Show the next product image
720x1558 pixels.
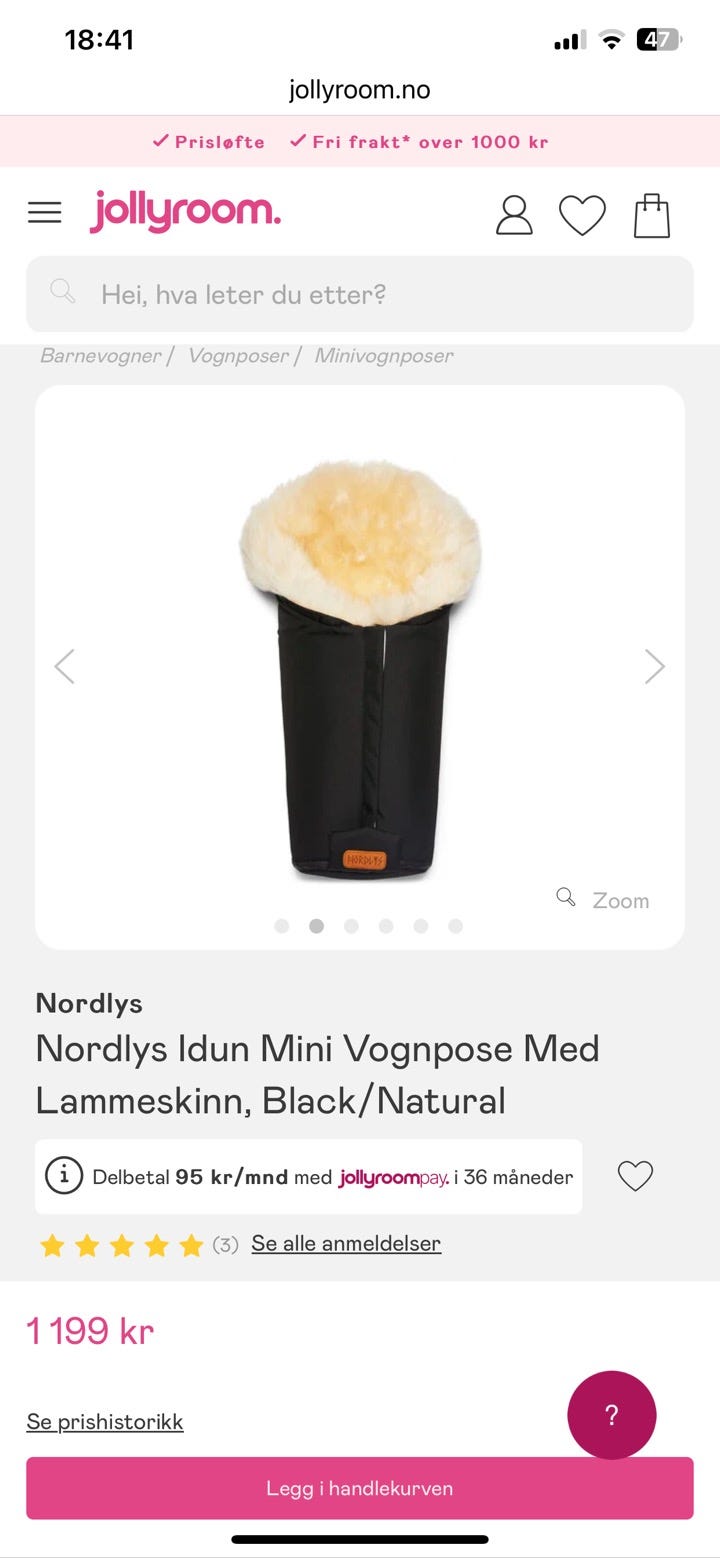coord(654,666)
